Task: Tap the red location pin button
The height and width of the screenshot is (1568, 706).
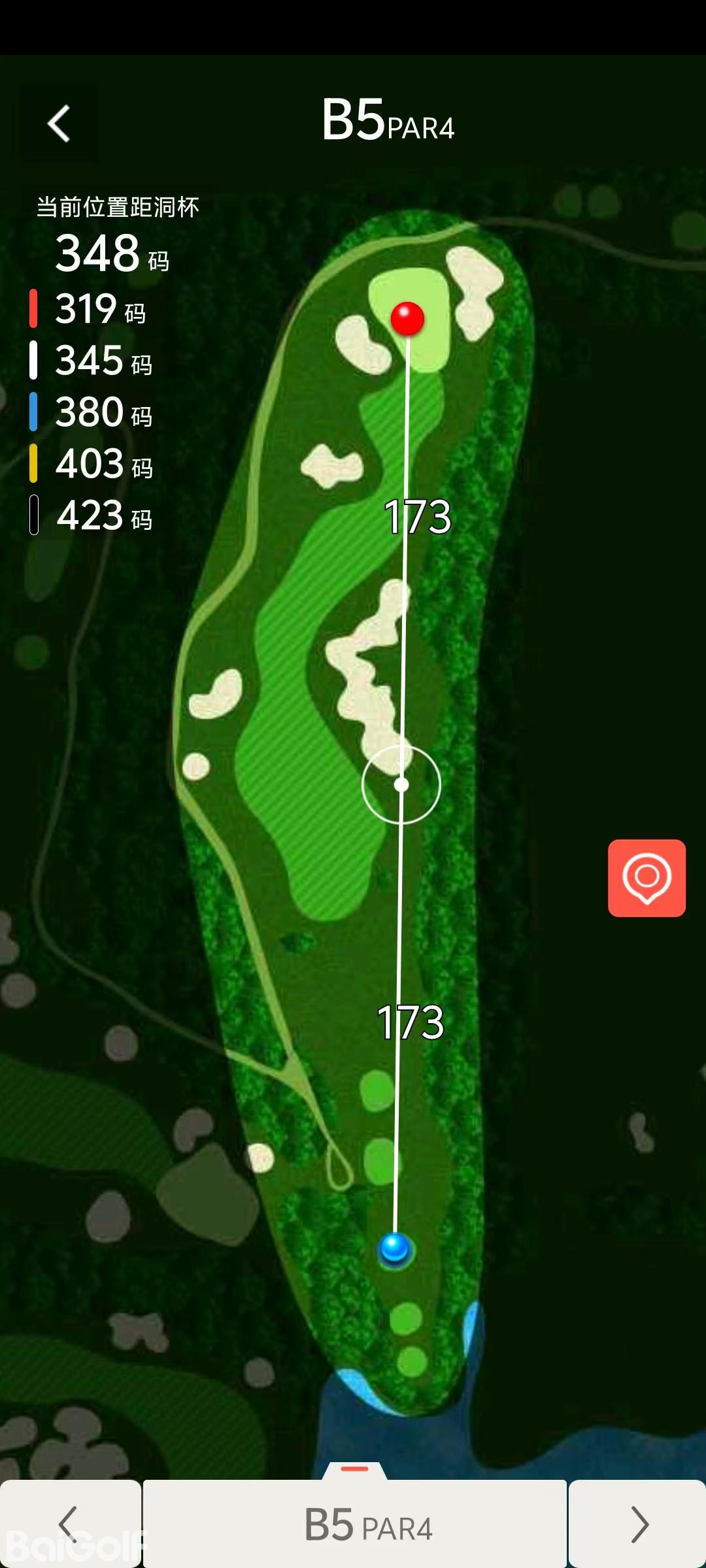Action: coord(647,878)
